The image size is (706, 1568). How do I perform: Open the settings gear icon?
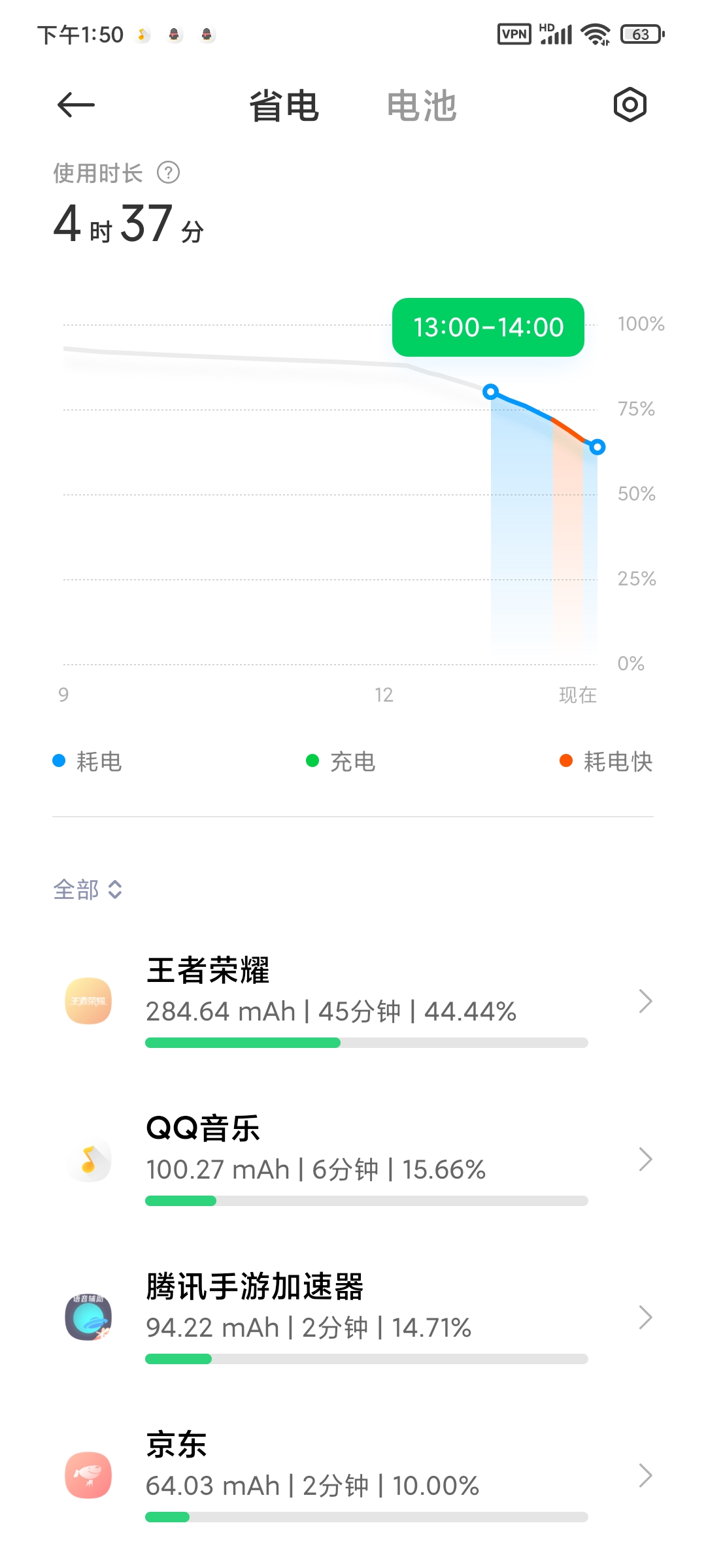click(630, 105)
